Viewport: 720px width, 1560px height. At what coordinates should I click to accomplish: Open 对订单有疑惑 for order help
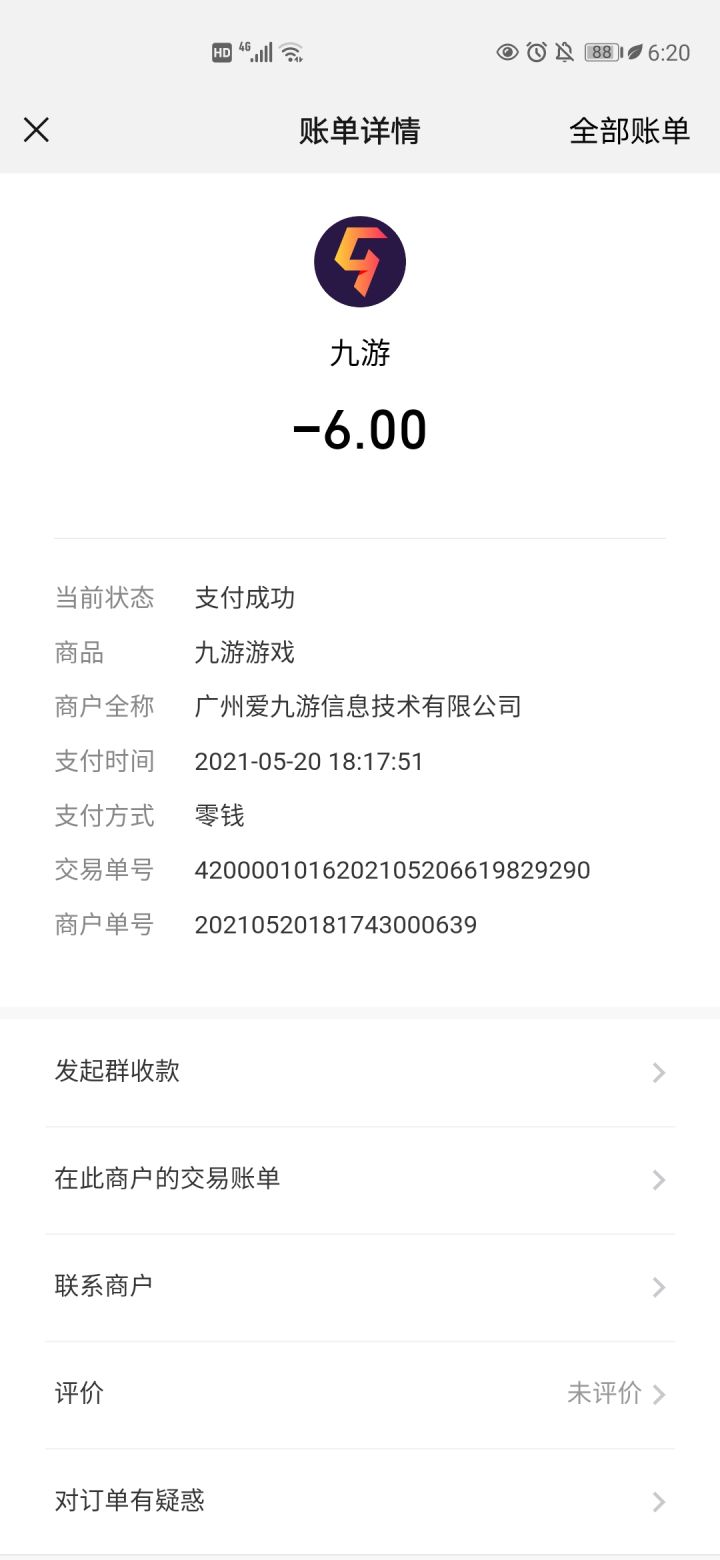point(360,1500)
